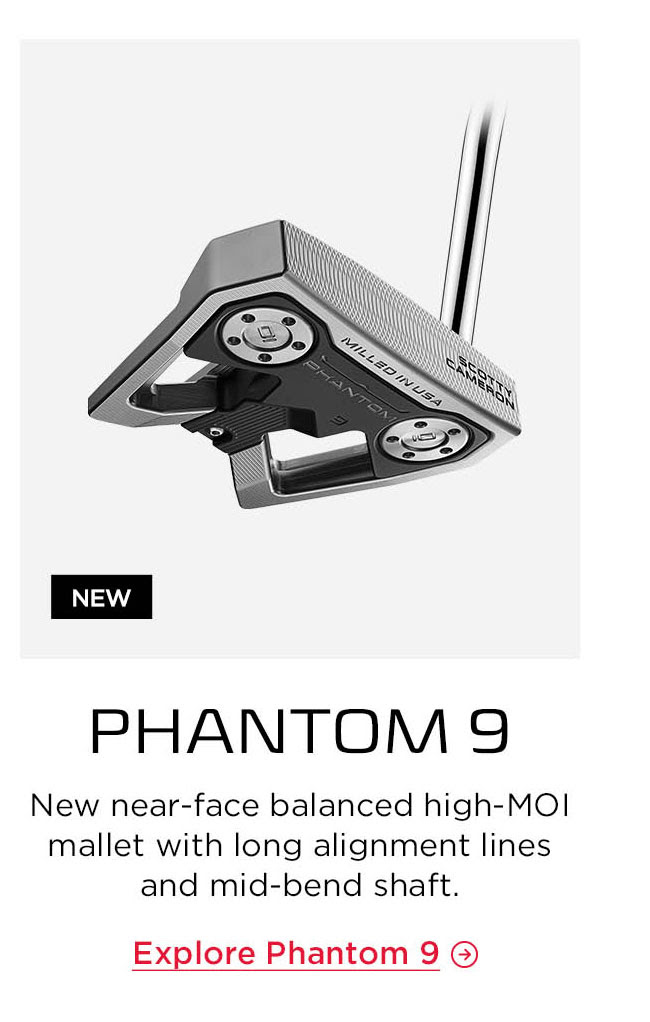
Task: Open the Phantom 9 putter product image
Action: click(300, 350)
